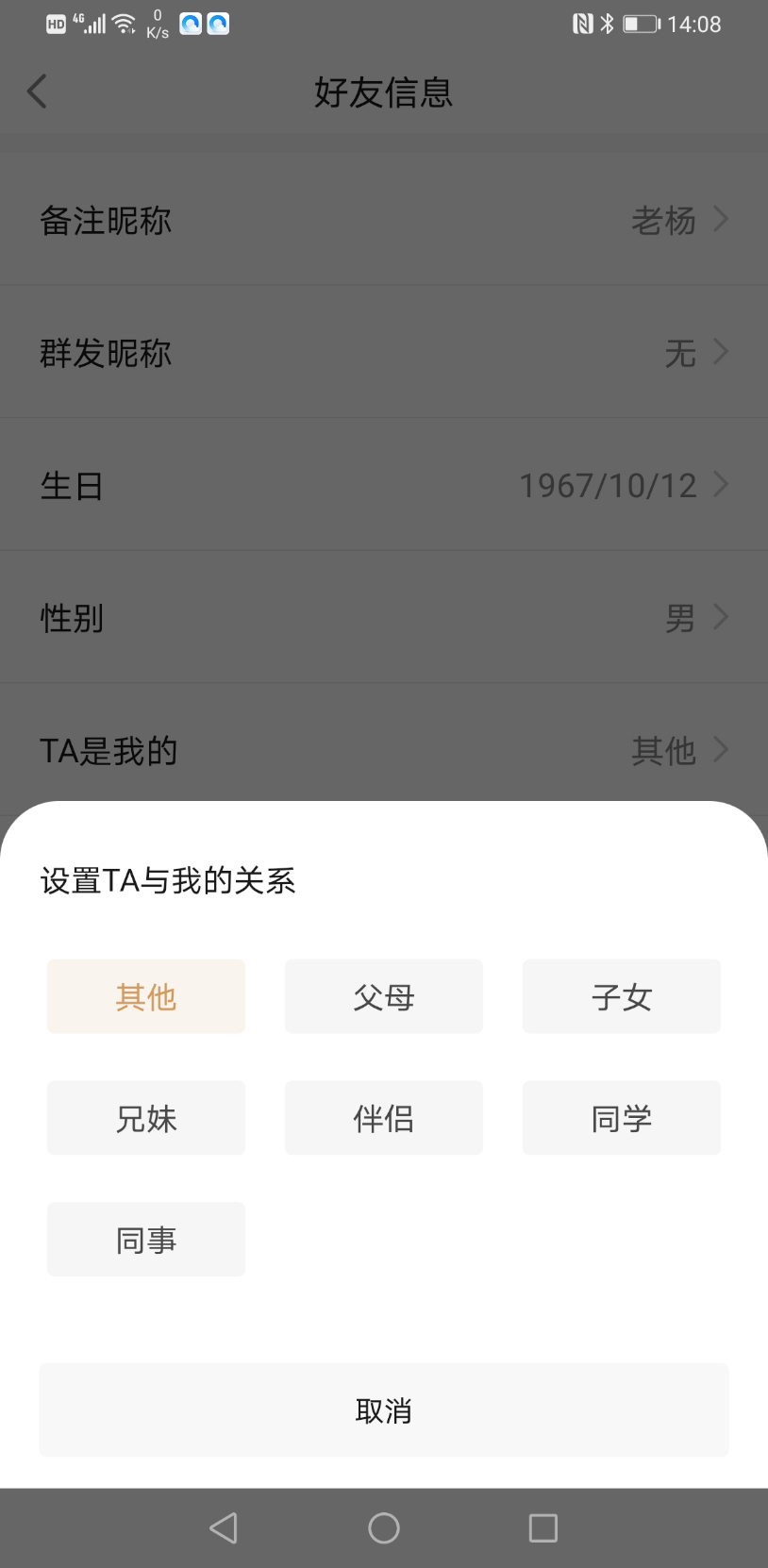
Task: Set relationship to 子女
Action: (622, 996)
